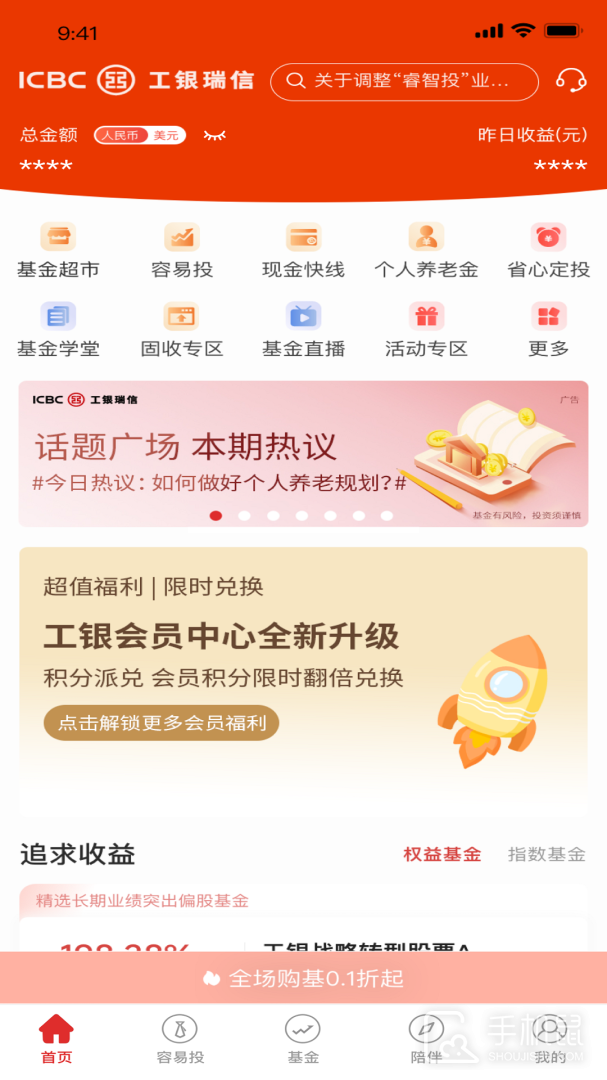Viewport: 607px width, 1080px height.
Task: Open 基金学堂
Action: [x=58, y=331]
